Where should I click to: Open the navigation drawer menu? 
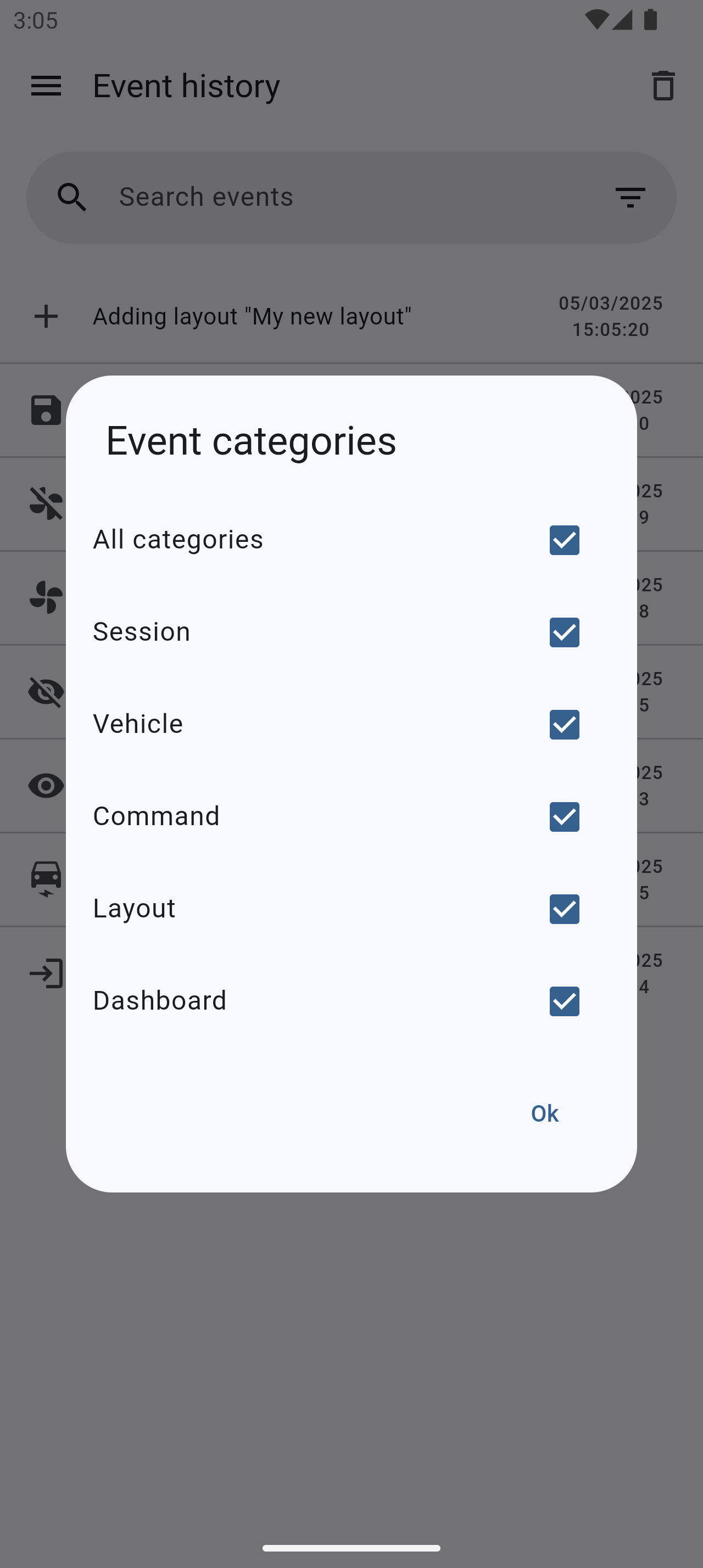(x=46, y=85)
